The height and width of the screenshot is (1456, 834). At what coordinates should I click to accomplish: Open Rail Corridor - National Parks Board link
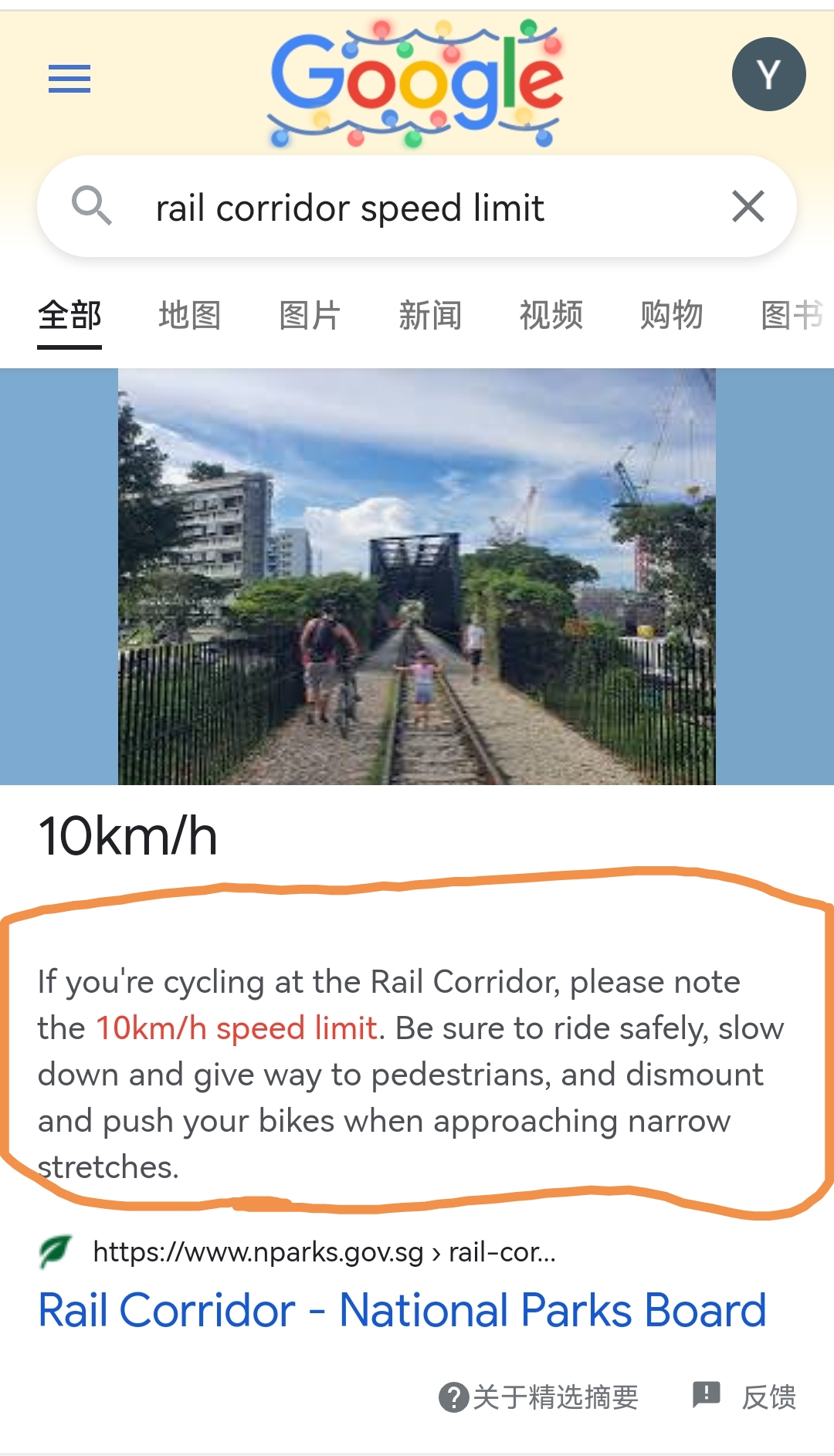[x=402, y=1310]
